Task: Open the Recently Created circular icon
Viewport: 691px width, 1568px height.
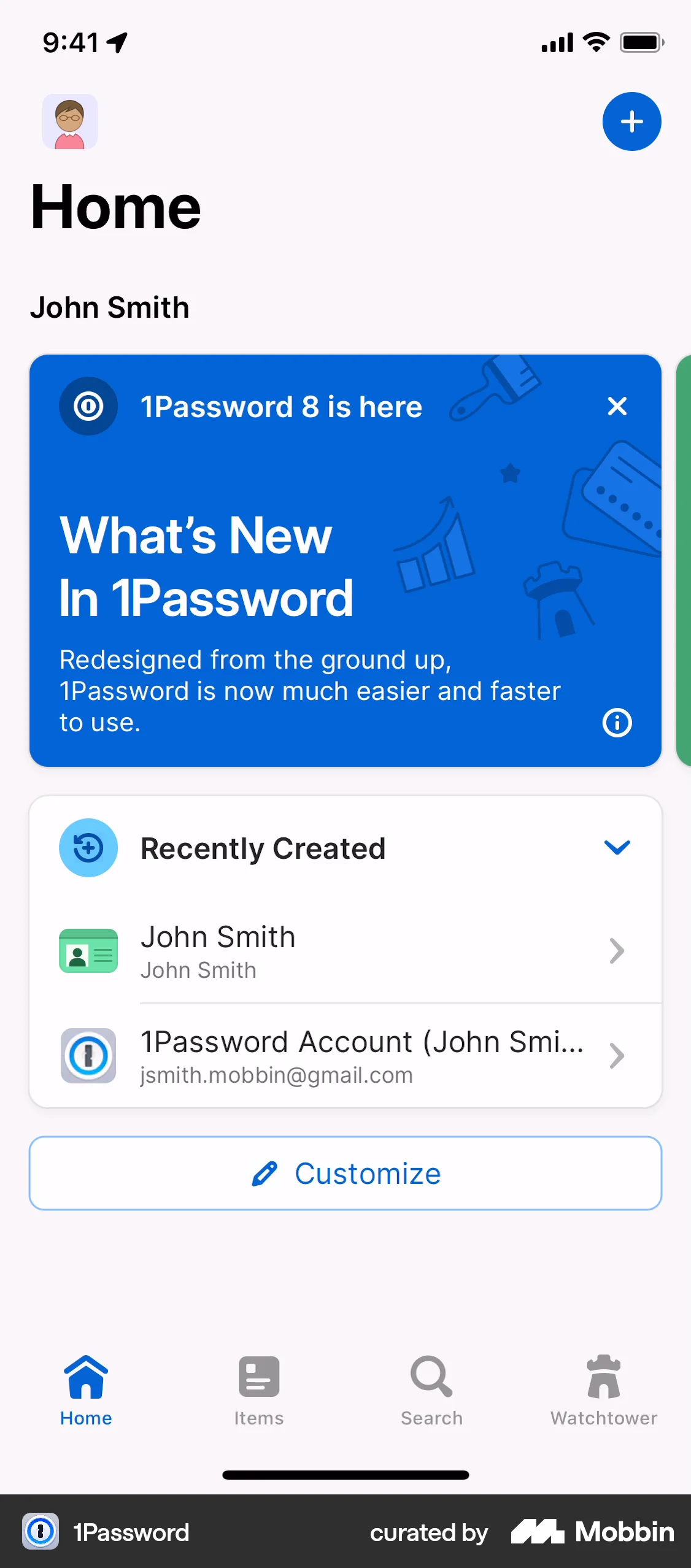Action: (88, 848)
